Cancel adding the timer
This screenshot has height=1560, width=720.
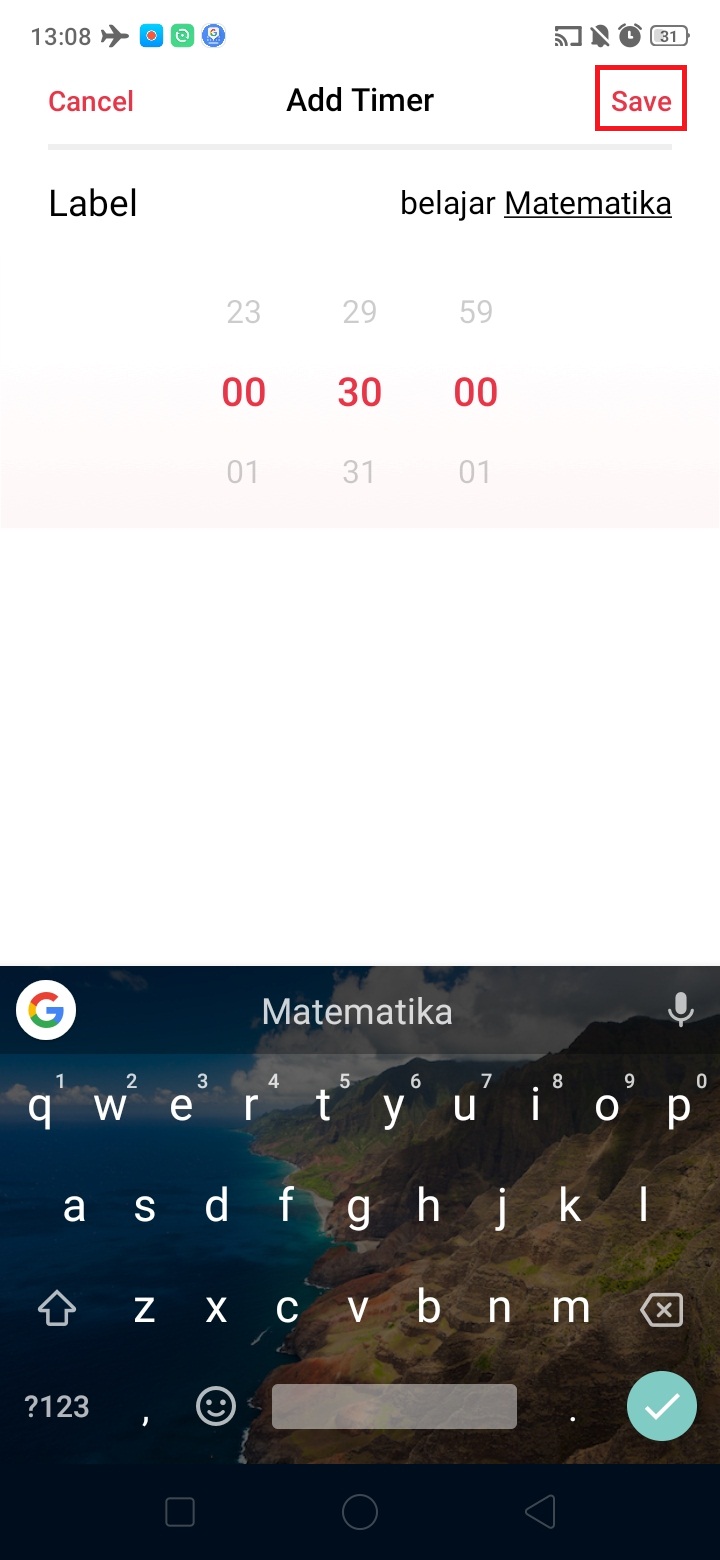click(x=91, y=101)
